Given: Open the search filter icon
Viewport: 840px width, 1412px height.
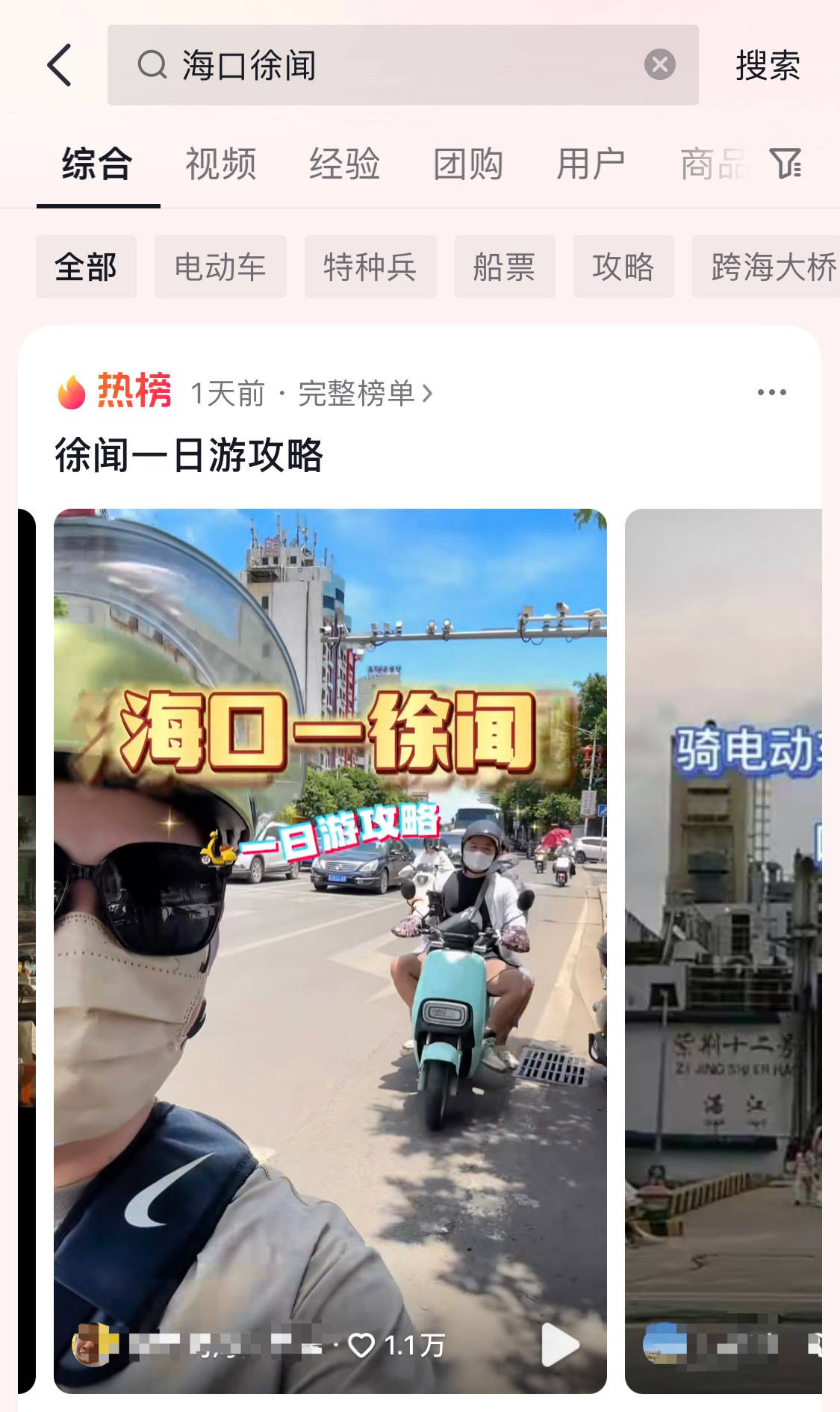Looking at the screenshot, I should click(785, 164).
